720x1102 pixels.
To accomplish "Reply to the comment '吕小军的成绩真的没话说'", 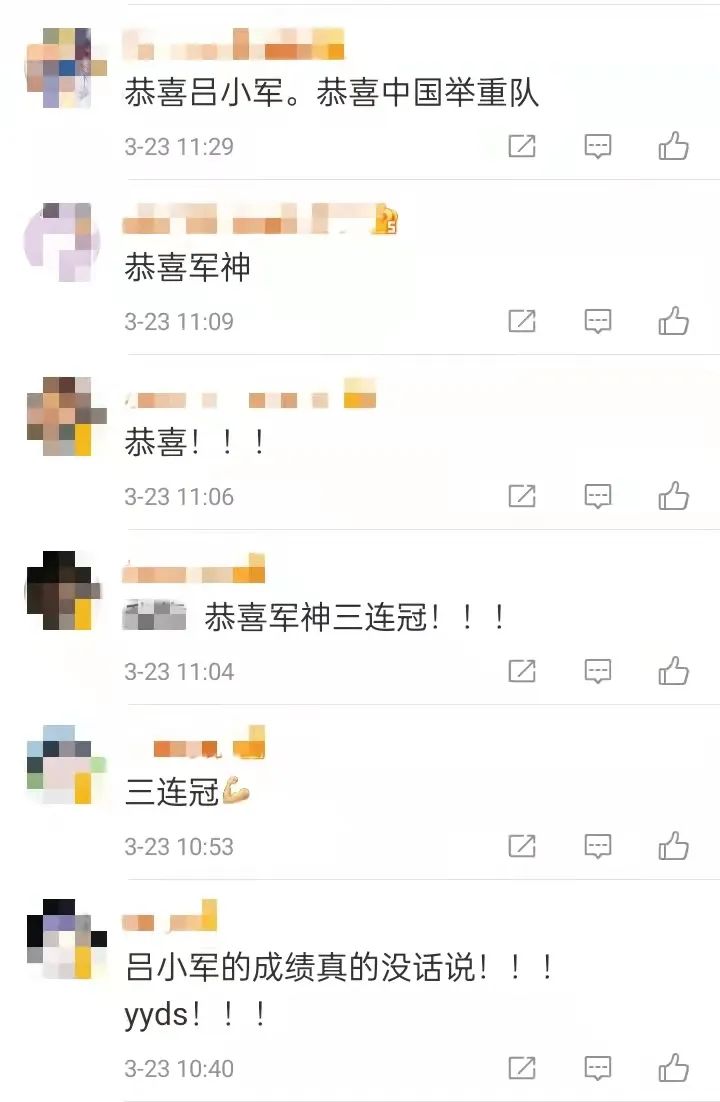I will pyautogui.click(x=598, y=1068).
